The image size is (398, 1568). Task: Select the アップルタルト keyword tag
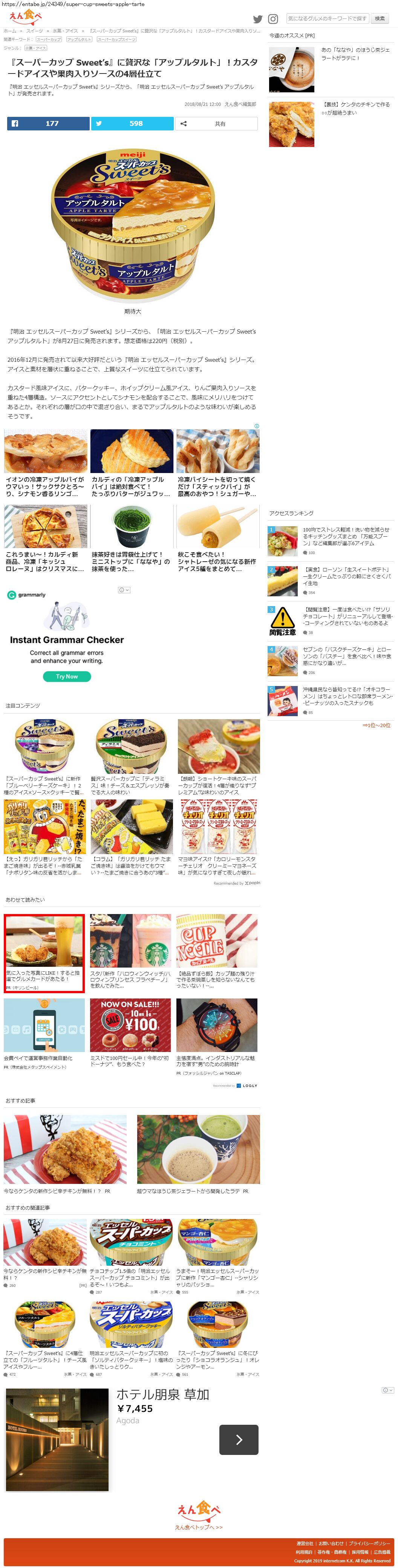point(79,40)
